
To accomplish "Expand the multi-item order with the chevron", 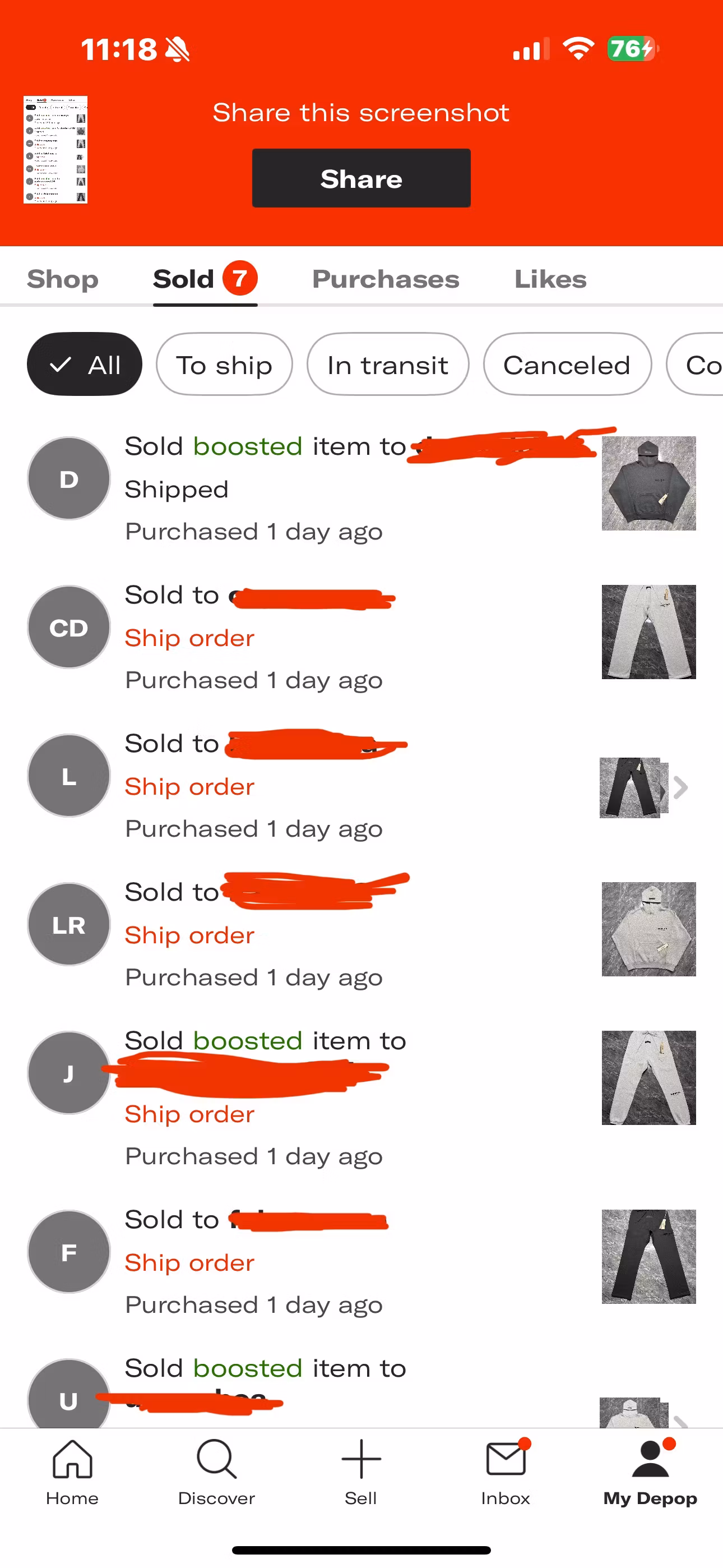I will click(680, 787).
